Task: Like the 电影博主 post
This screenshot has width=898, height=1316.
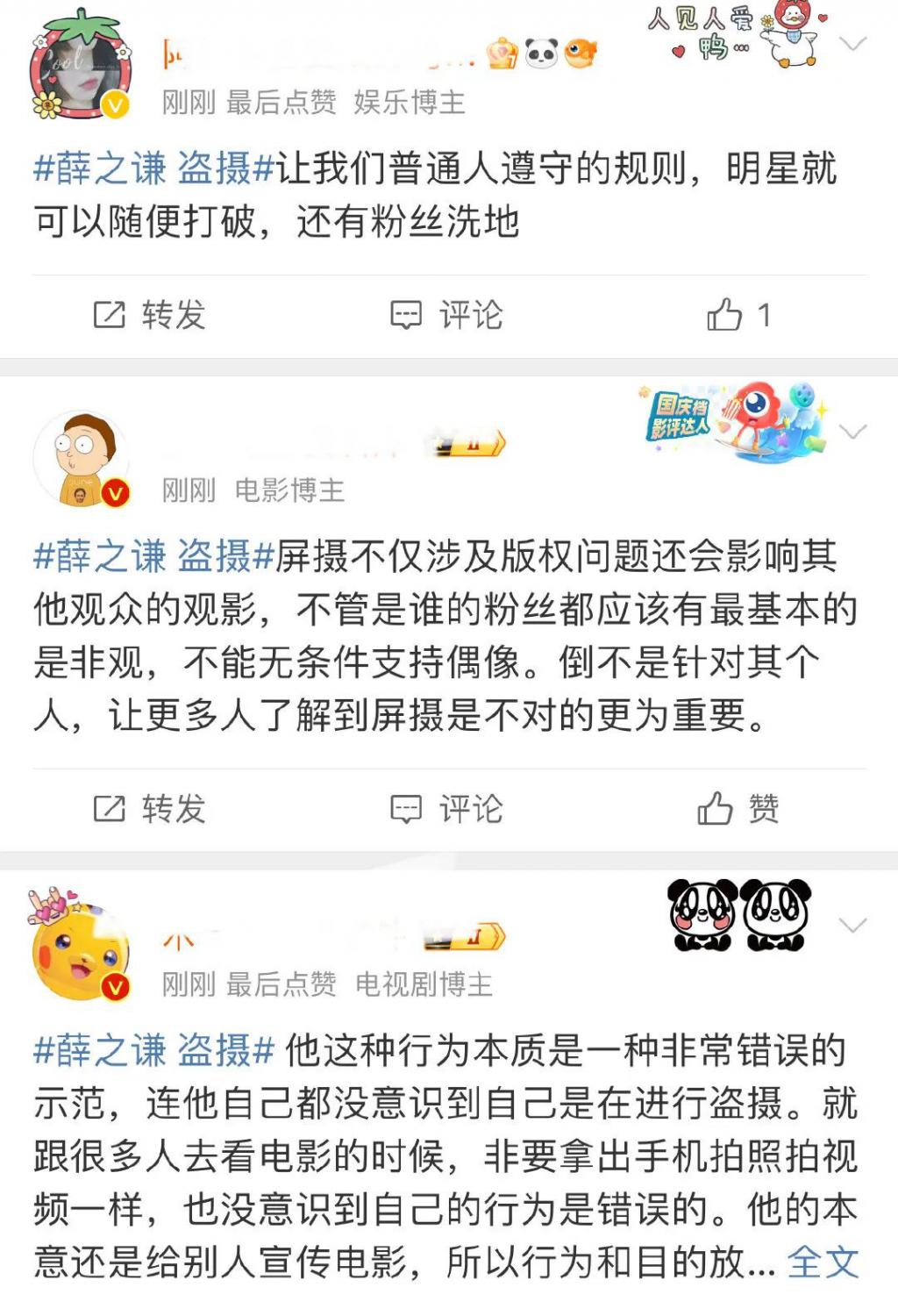Action: pos(738,809)
